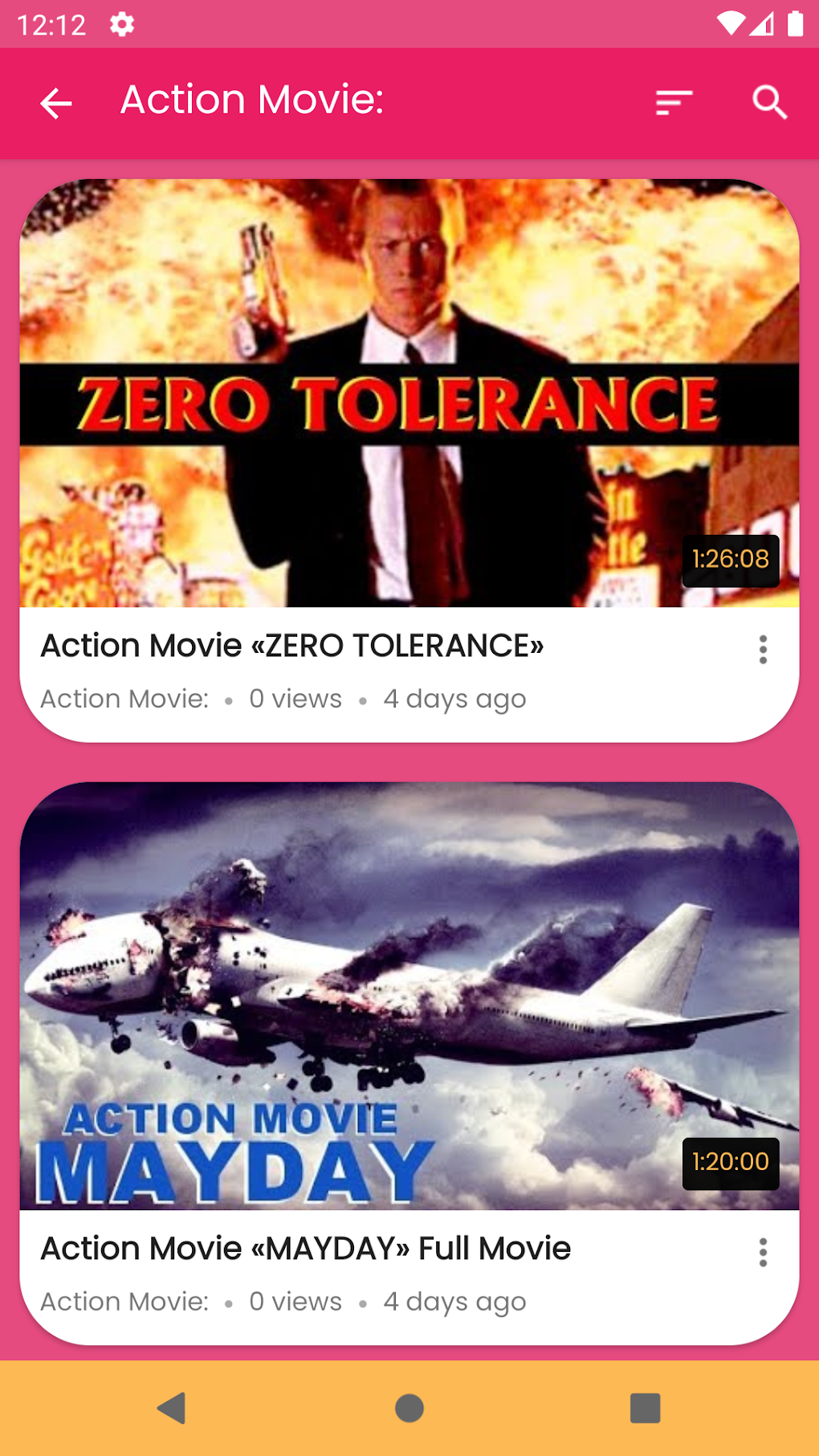Open search in the app bar
Viewport: 819px width, 1456px height.
pos(769,103)
